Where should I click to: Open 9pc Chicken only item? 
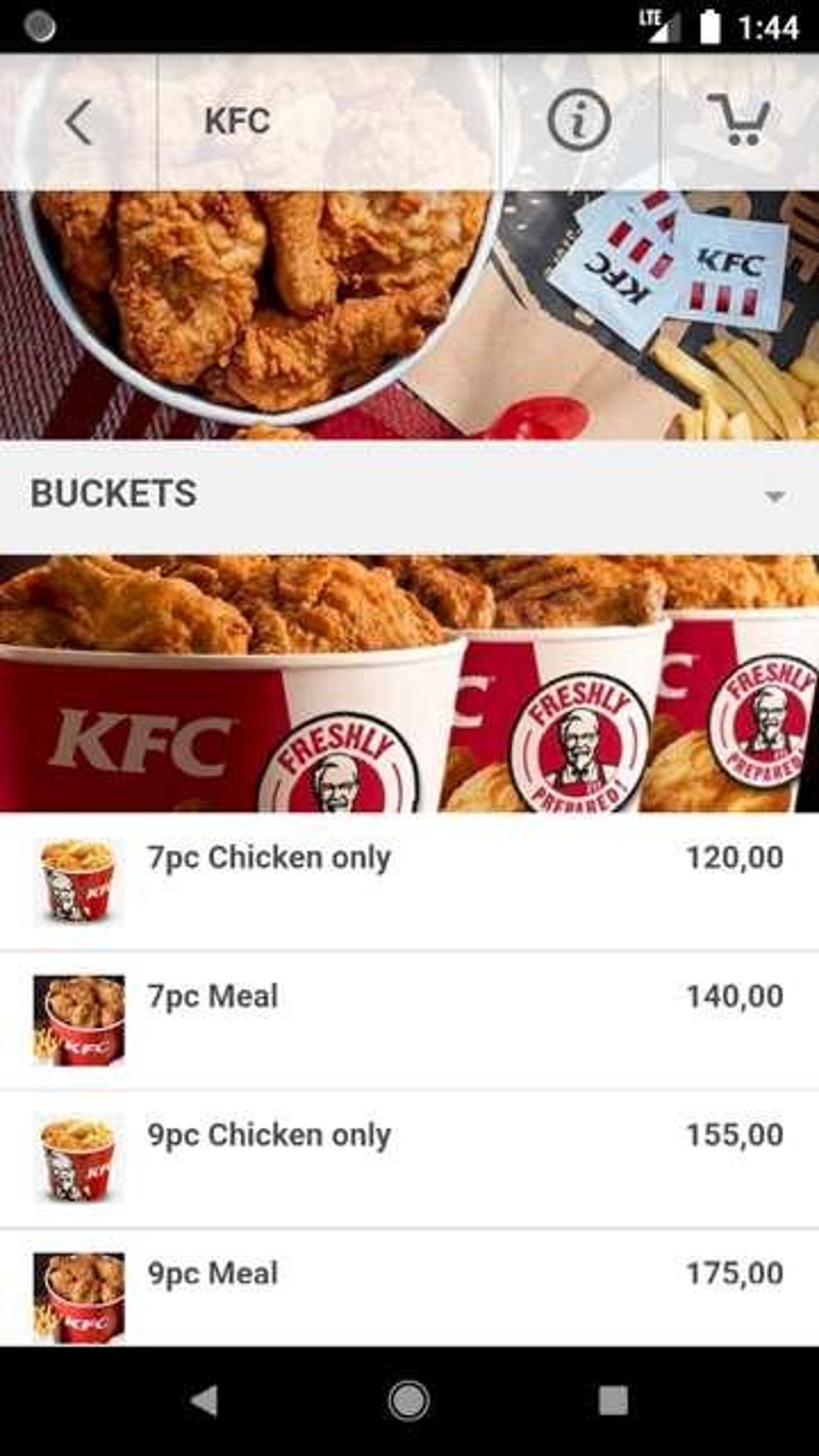[x=408, y=1157]
